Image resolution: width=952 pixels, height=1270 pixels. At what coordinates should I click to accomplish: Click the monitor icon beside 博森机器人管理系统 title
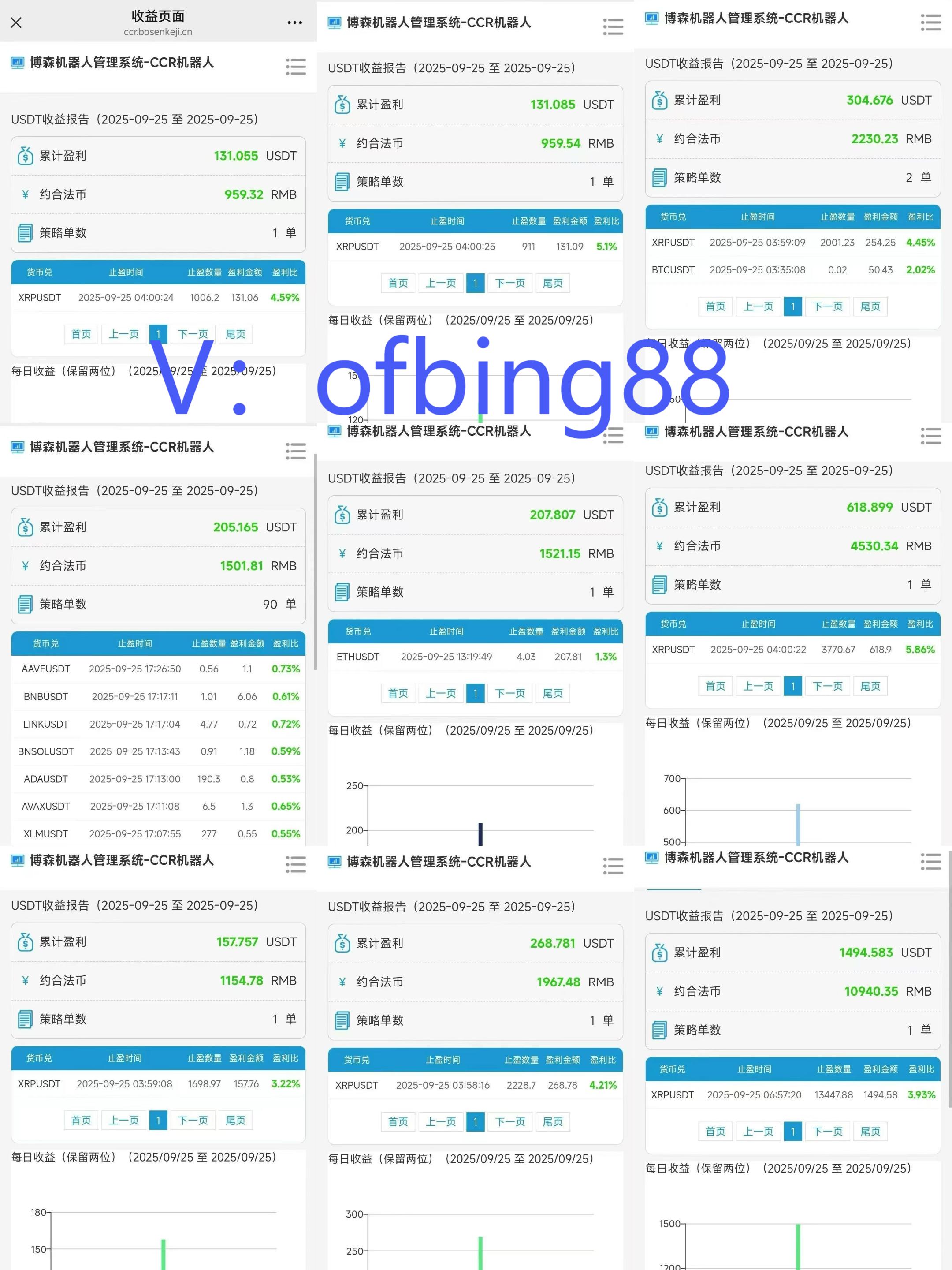pyautogui.click(x=18, y=63)
